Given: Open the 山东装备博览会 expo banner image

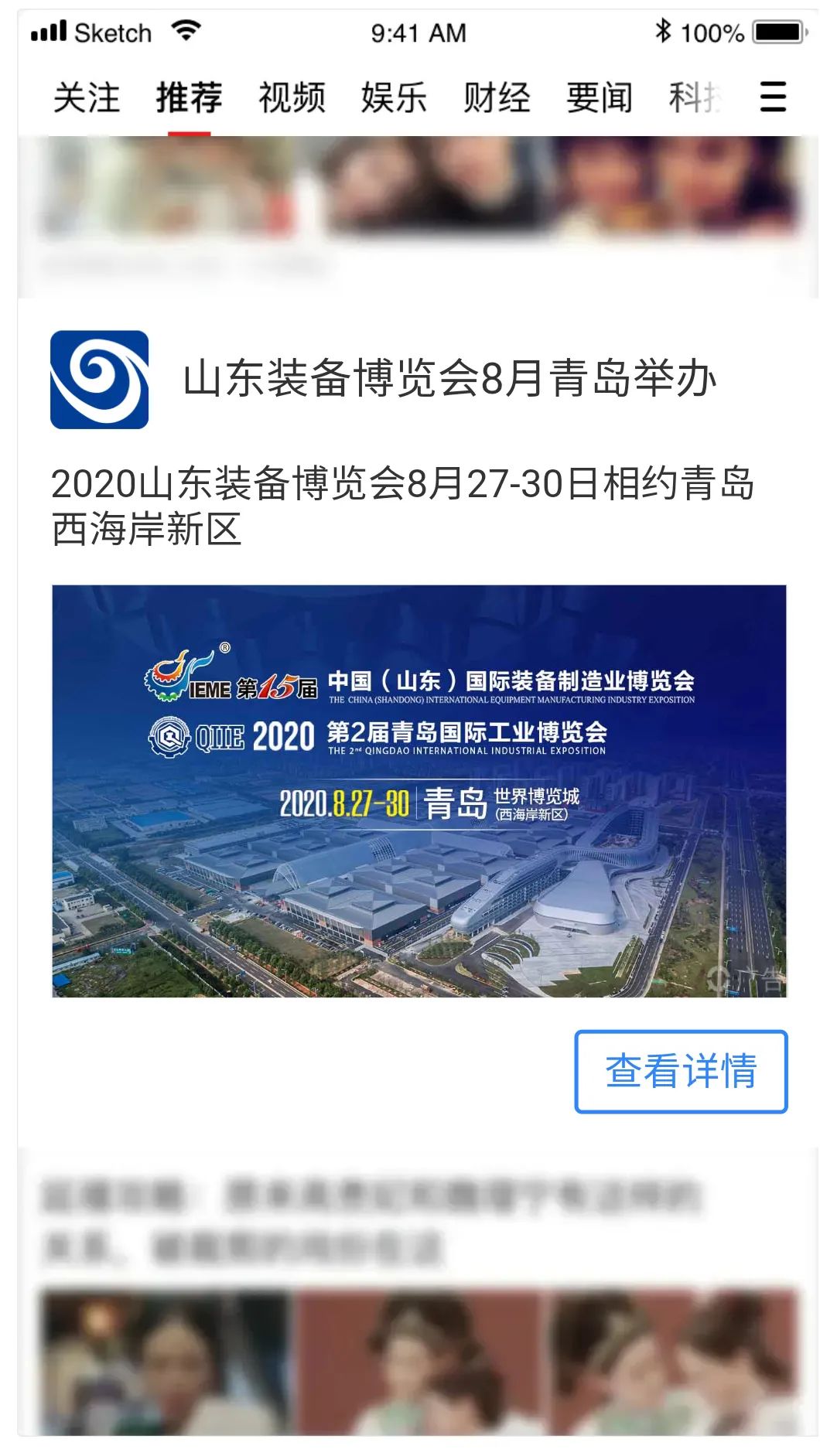Looking at the screenshot, I should coord(419,790).
